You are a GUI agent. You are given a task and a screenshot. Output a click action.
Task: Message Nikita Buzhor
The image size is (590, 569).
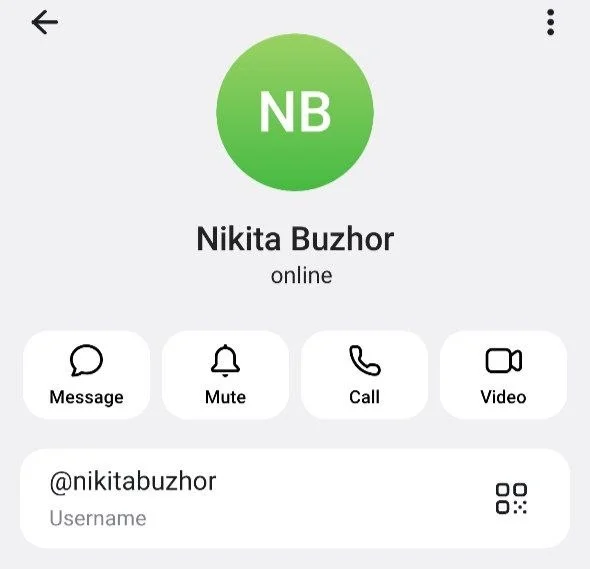click(87, 375)
